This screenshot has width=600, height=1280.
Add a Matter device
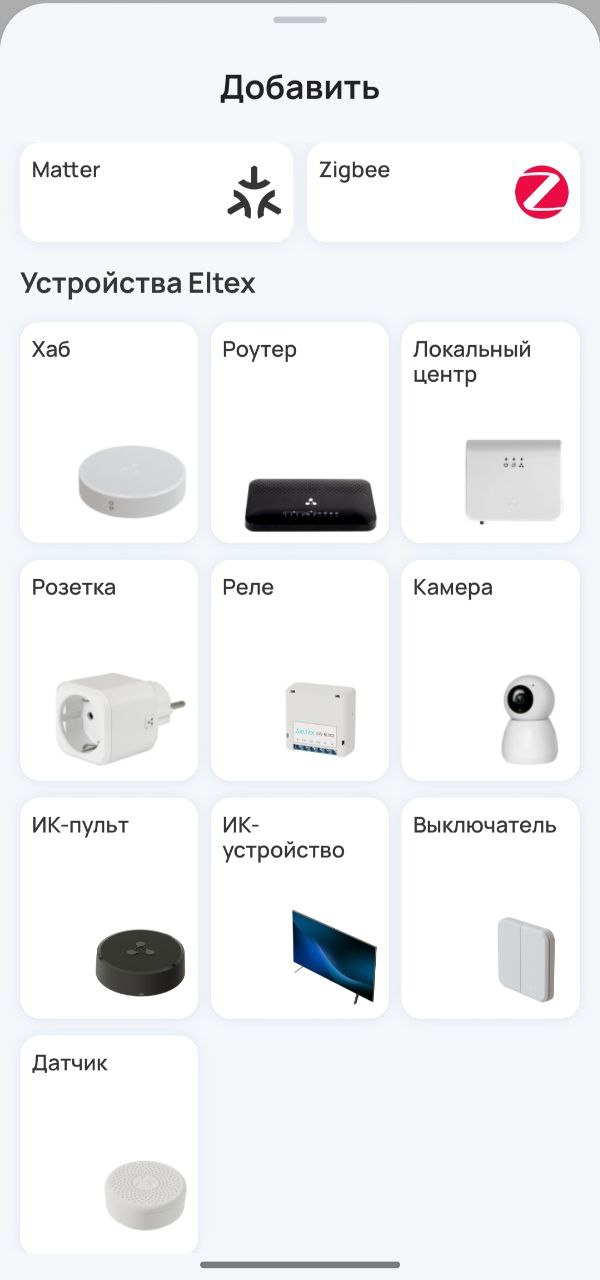click(x=156, y=192)
